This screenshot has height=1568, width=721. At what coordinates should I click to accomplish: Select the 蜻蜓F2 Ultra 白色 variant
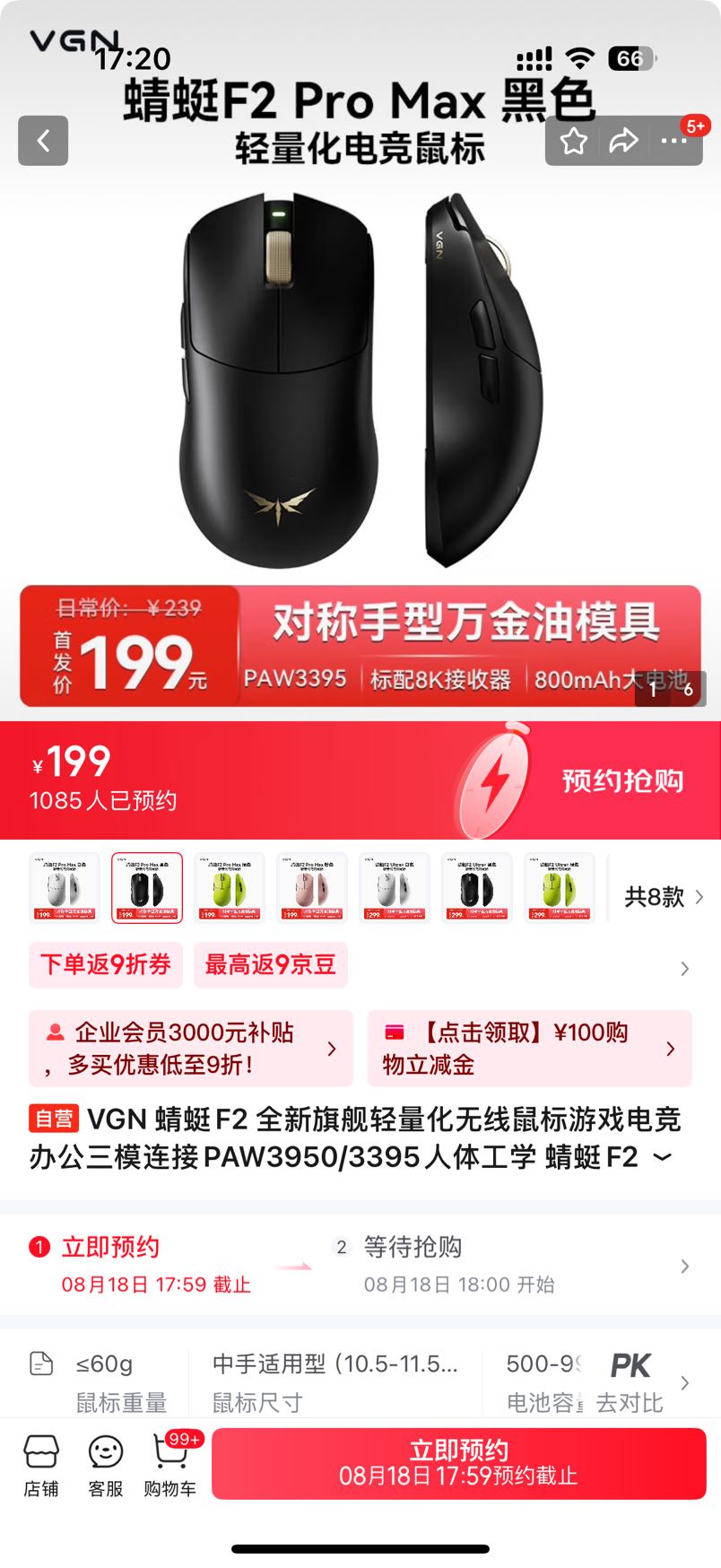tap(393, 888)
